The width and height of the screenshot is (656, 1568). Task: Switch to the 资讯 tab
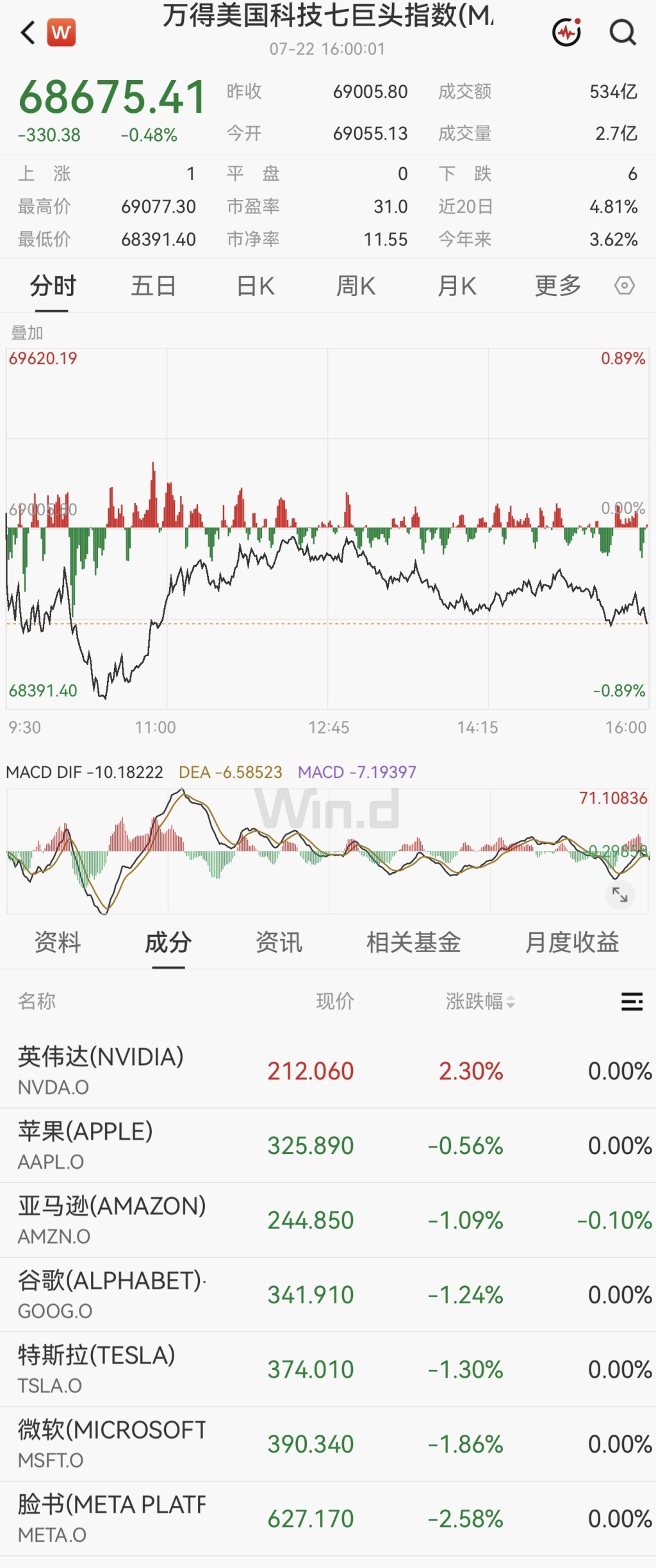tap(279, 943)
